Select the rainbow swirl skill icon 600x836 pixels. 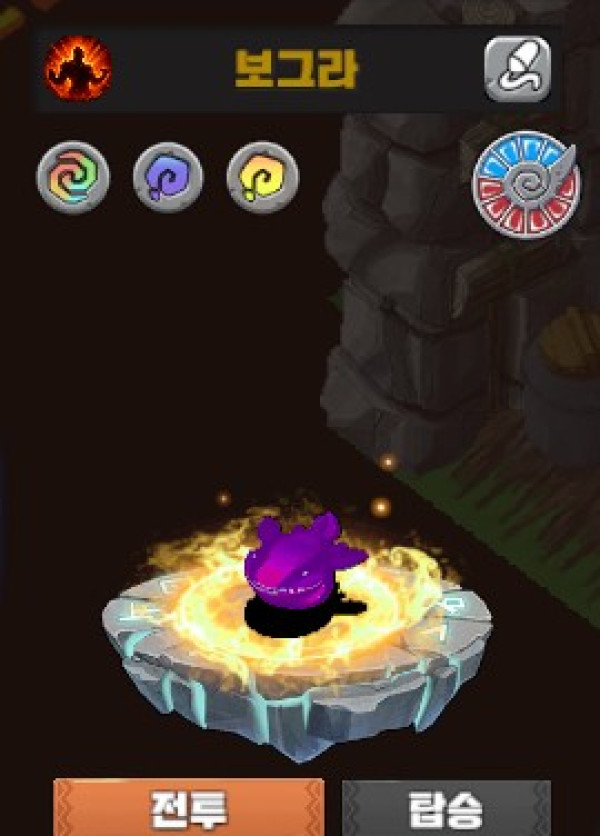[x=70, y=177]
